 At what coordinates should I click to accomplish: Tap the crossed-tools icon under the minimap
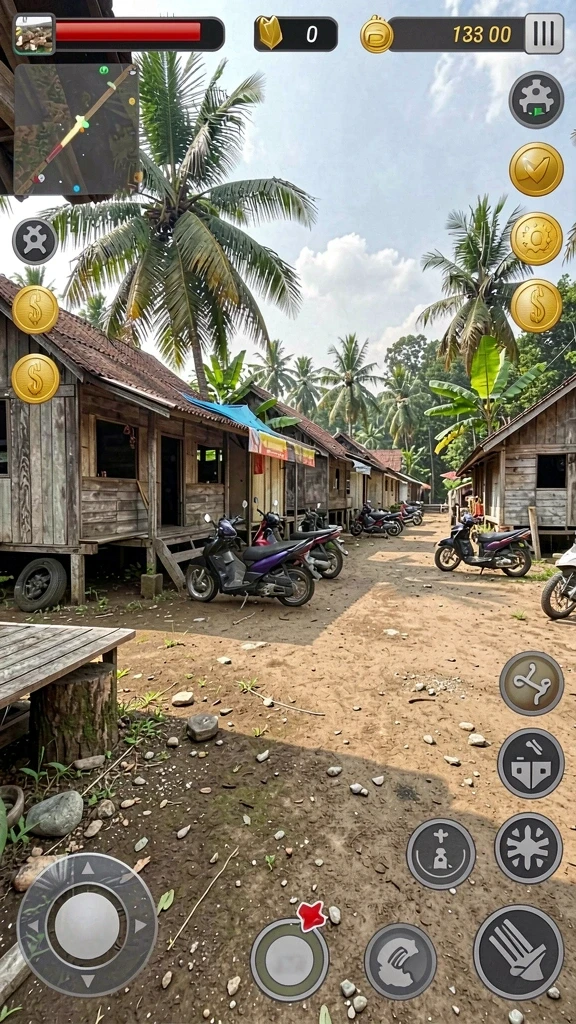(x=35, y=241)
